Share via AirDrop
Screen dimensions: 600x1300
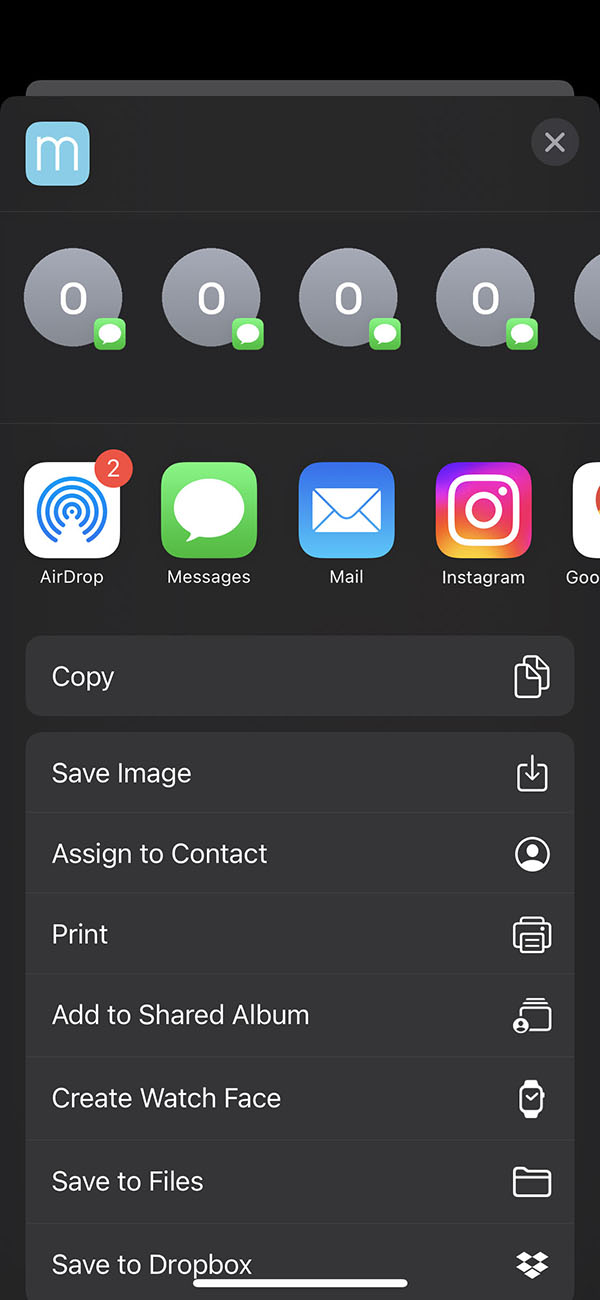pyautogui.click(x=72, y=510)
